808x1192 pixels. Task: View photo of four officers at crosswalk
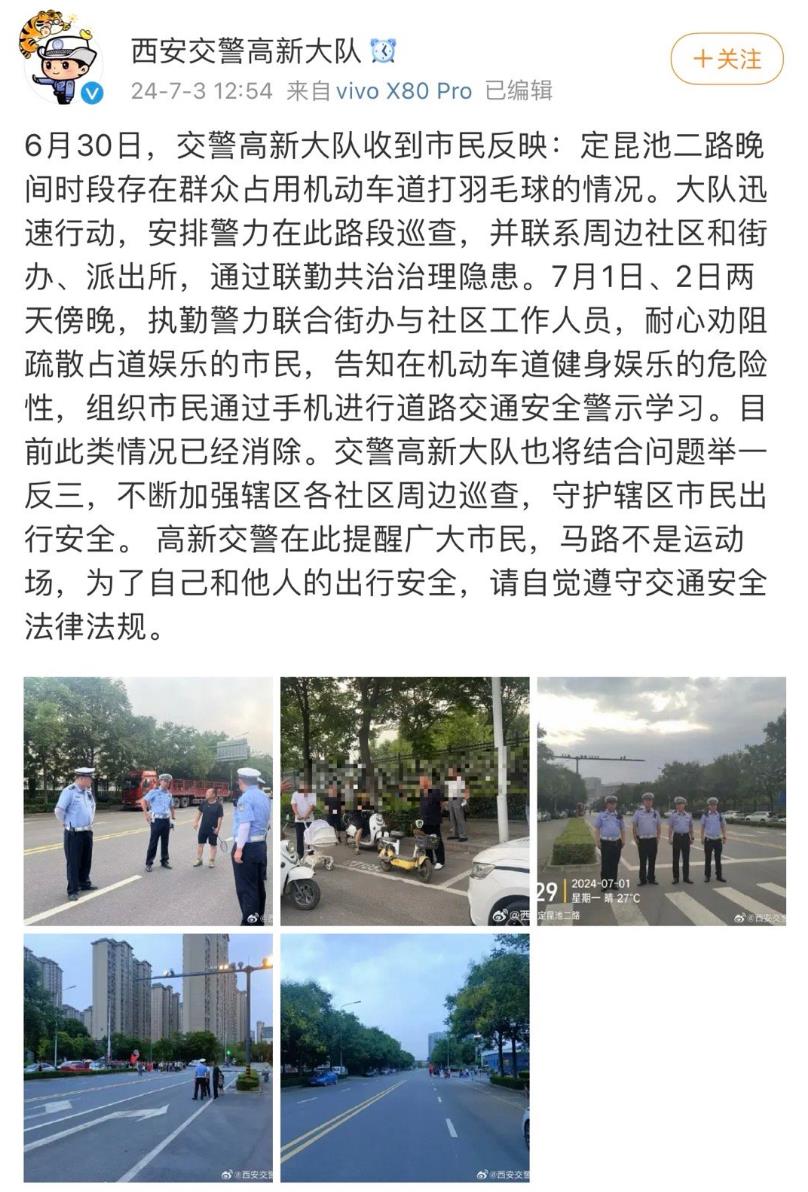[661, 801]
